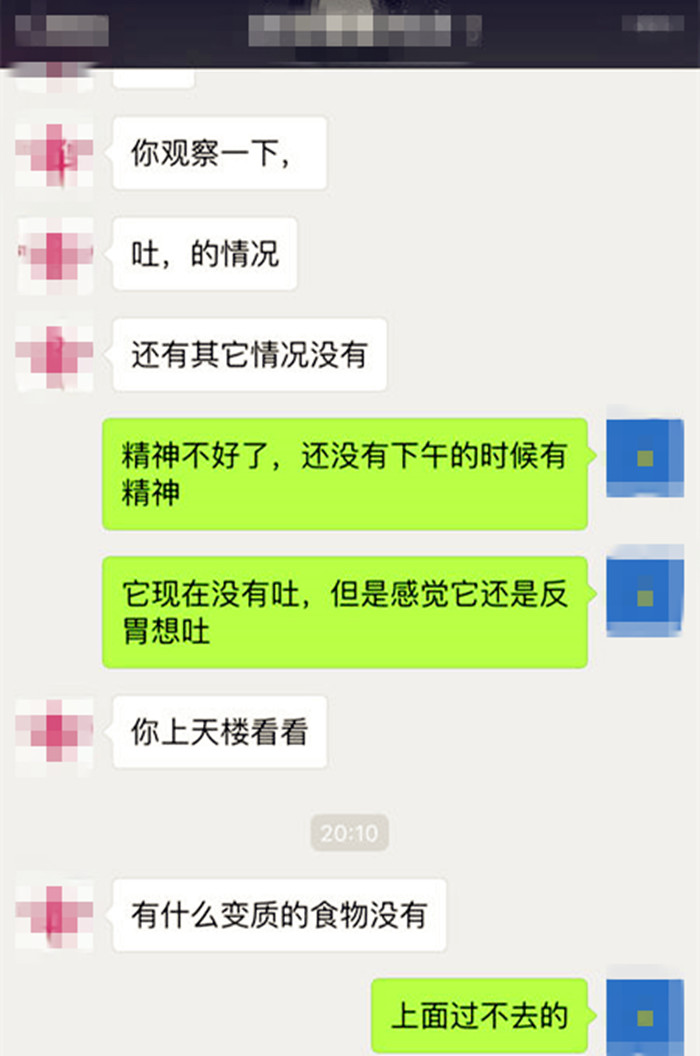Tap own avatar beside 上面过不去的
This screenshot has width=700, height=1056.
[645, 1017]
